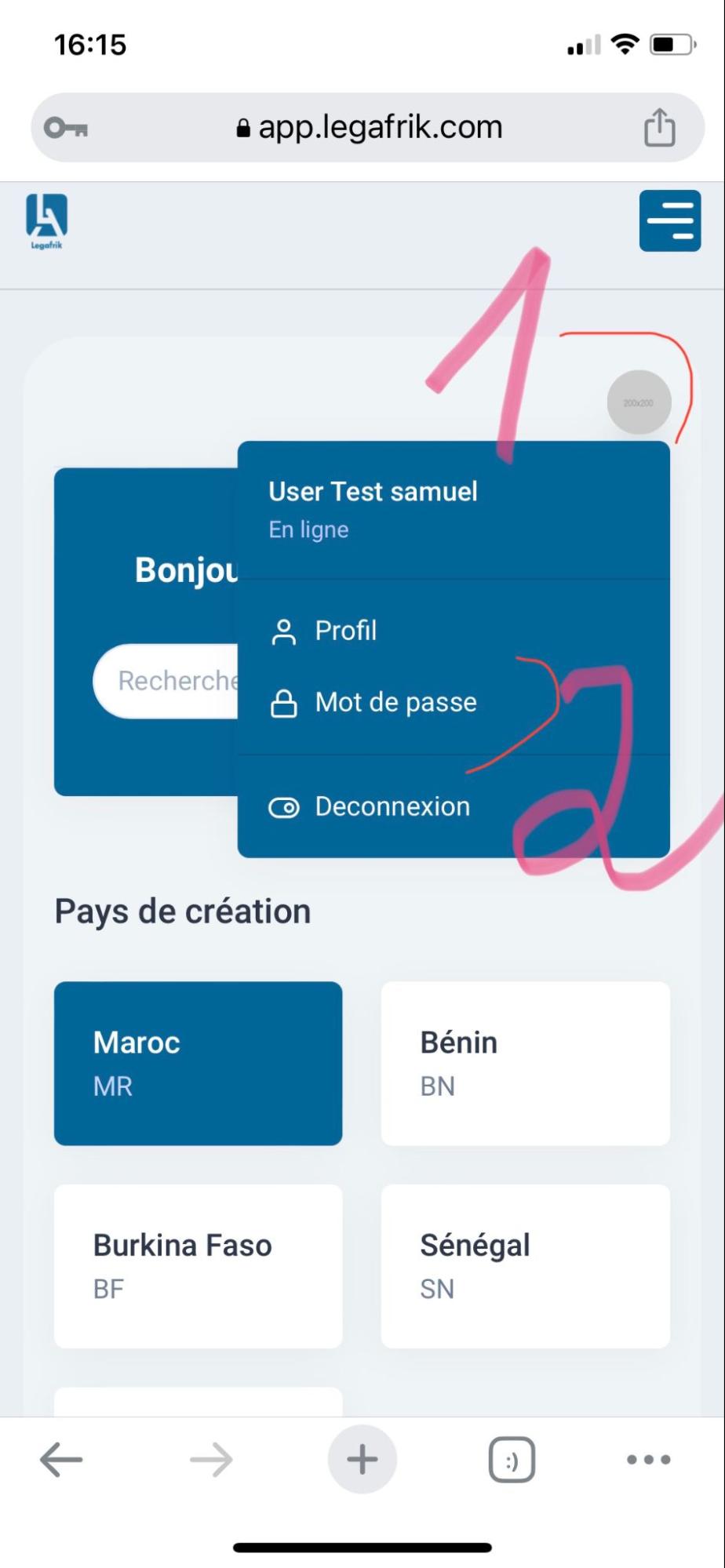Choose the Burkina Faso card
This screenshot has height=1568, width=725.
click(x=198, y=1265)
